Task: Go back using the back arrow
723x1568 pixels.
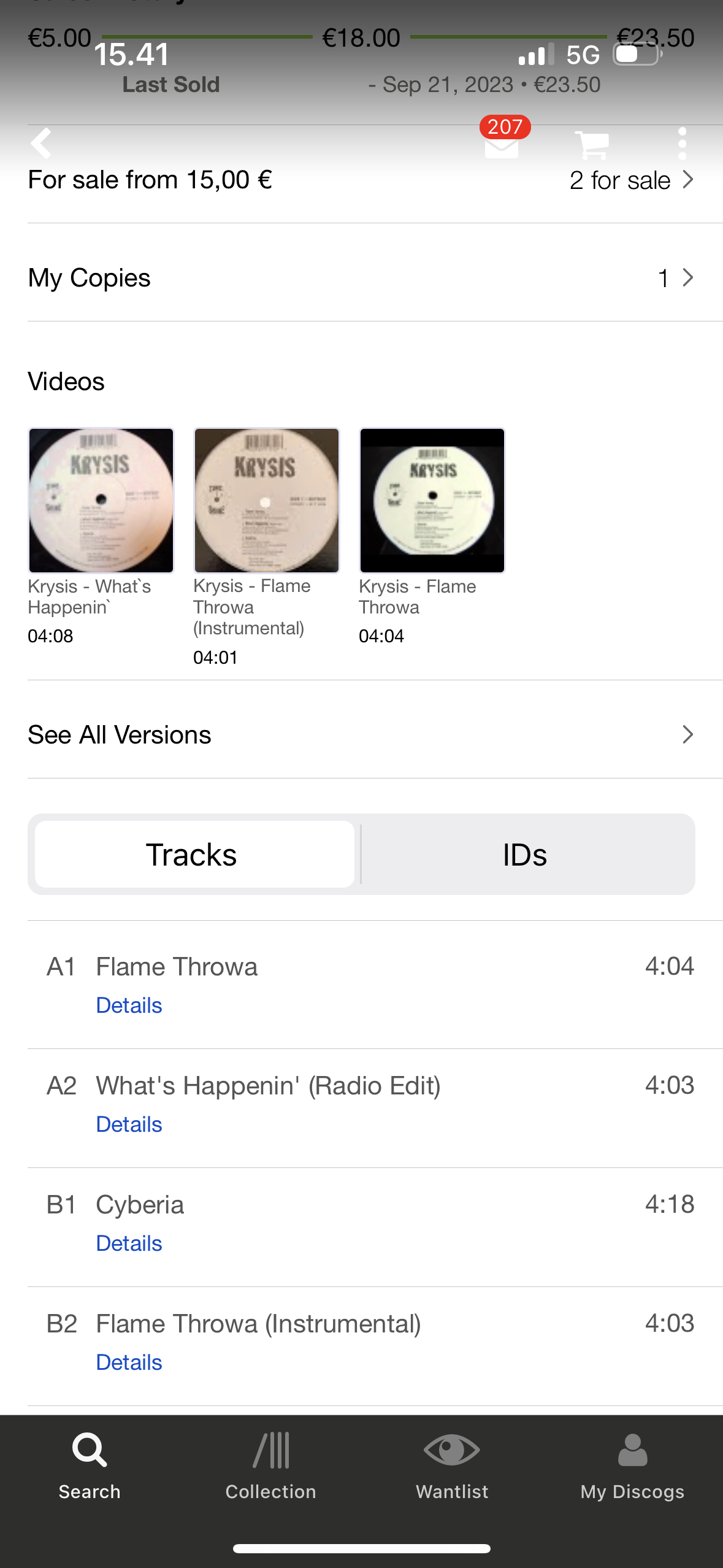Action: click(x=42, y=144)
